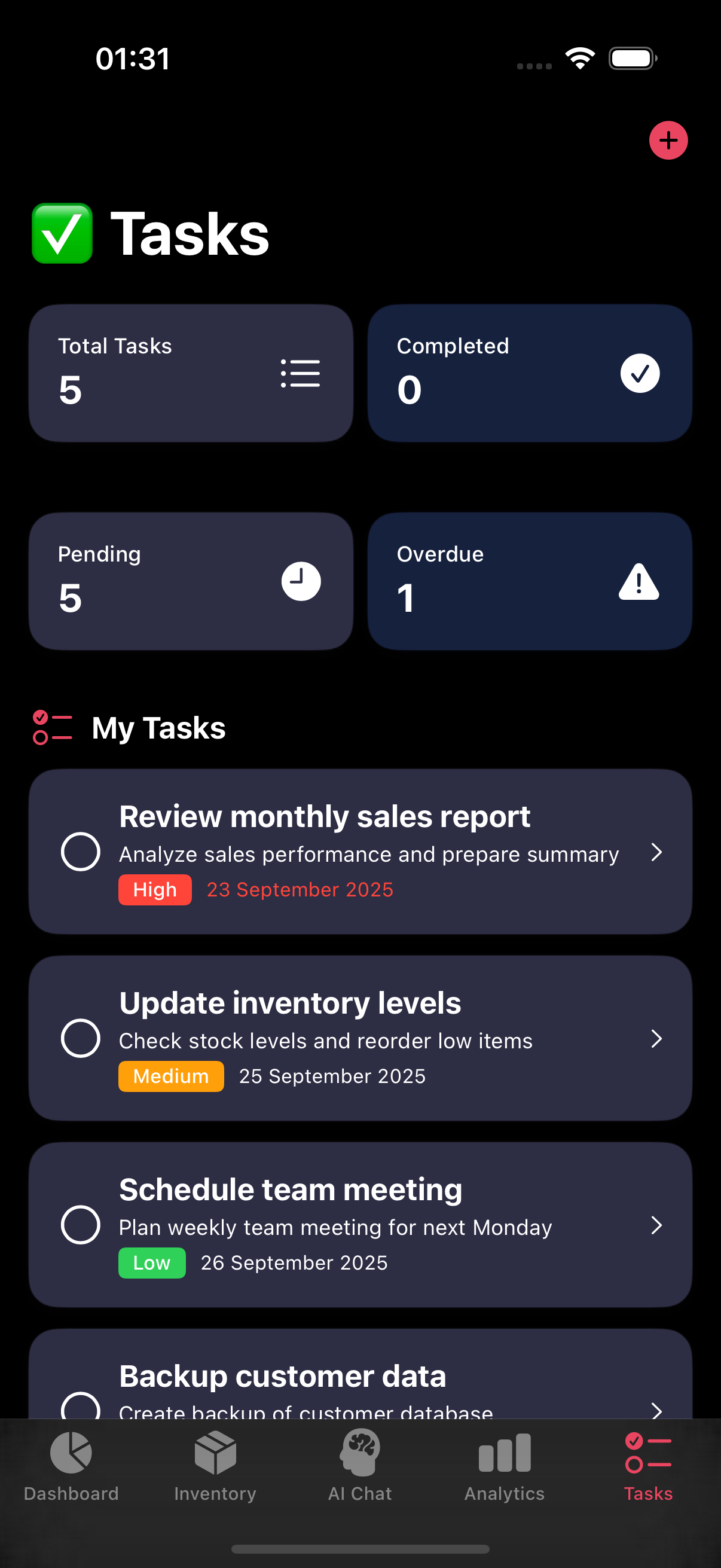Screen dimensions: 721x1568
Task: Mark 'Update inventory levels' as complete
Action: pyautogui.click(x=80, y=1038)
